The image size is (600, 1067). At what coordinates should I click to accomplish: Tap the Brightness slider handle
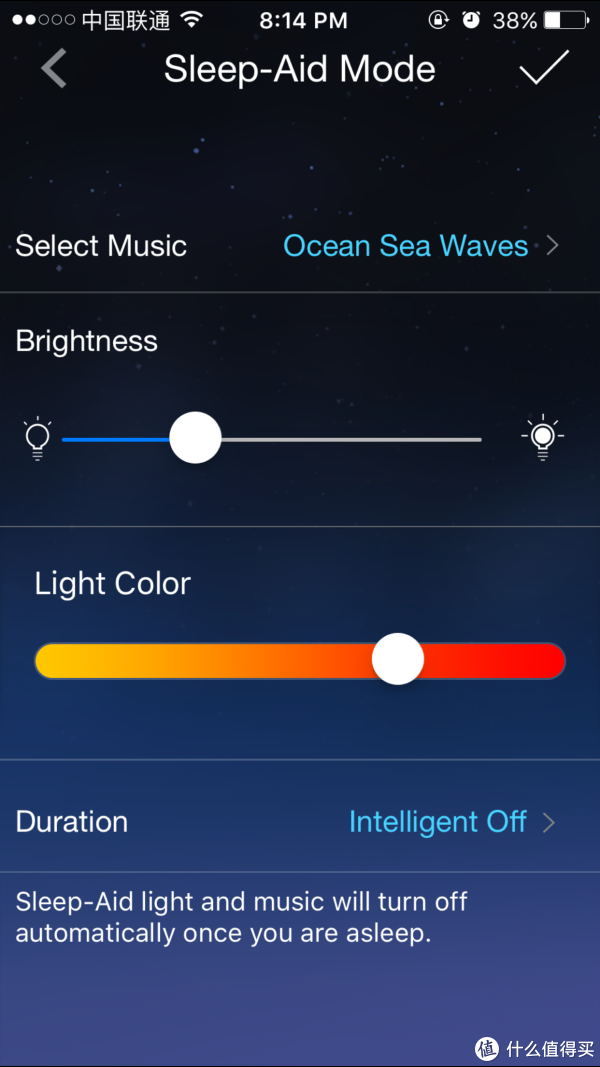pos(195,438)
